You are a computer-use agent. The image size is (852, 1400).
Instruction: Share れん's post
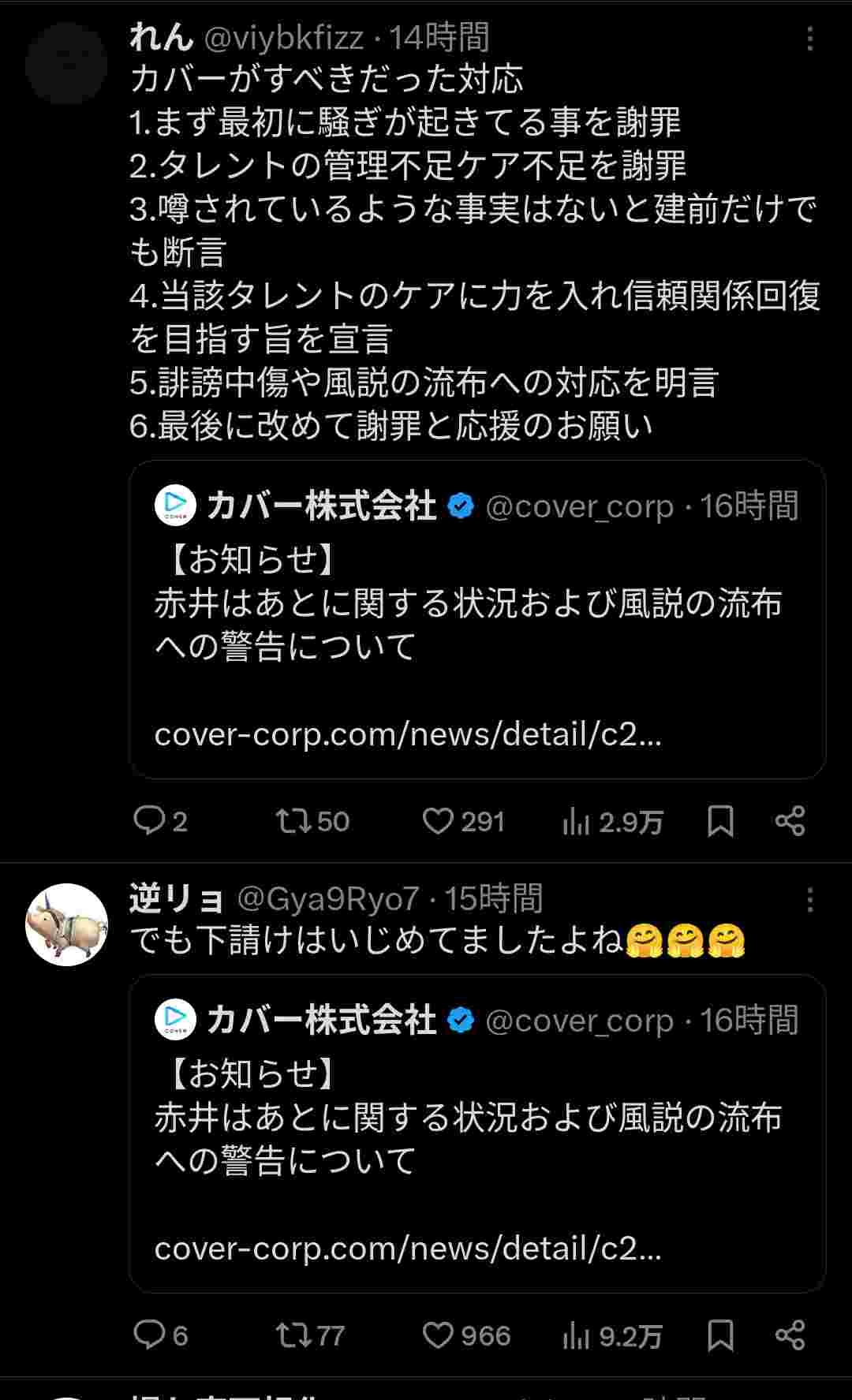pos(790,821)
